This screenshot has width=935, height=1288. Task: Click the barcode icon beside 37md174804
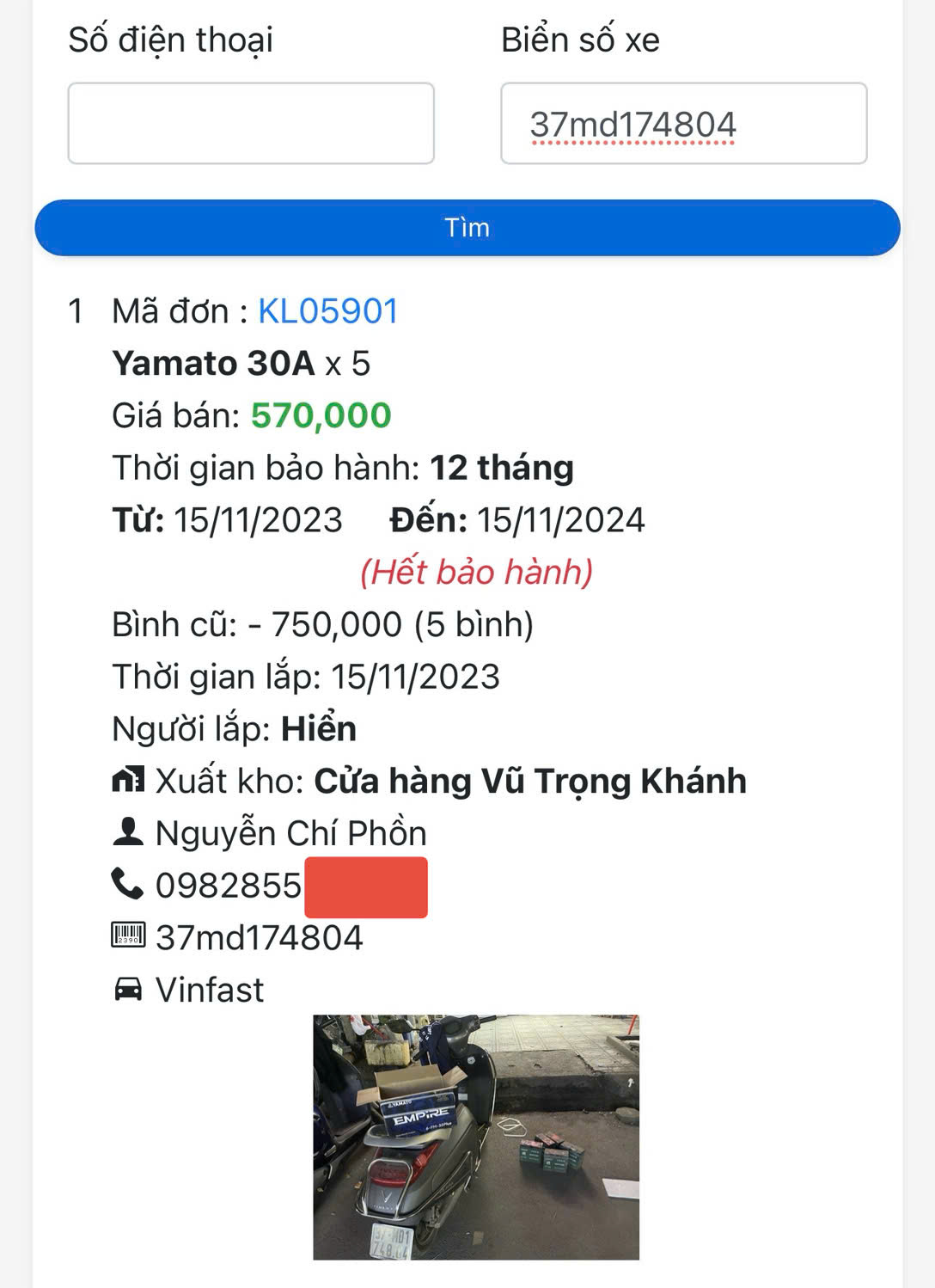(x=127, y=936)
